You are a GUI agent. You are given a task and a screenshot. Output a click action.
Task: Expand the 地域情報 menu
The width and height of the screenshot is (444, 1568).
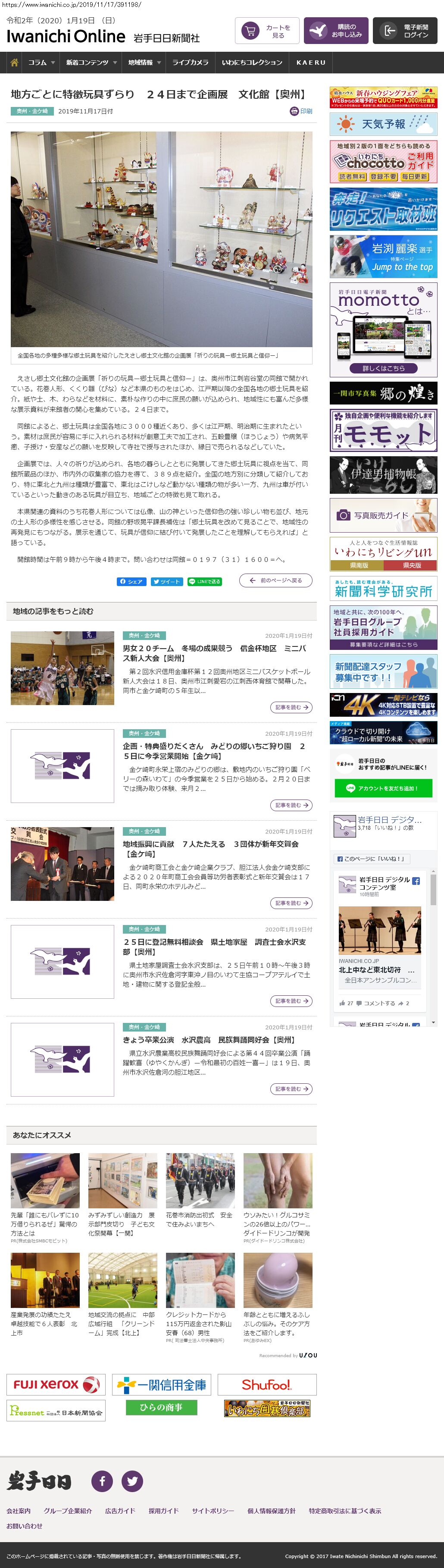(x=144, y=62)
